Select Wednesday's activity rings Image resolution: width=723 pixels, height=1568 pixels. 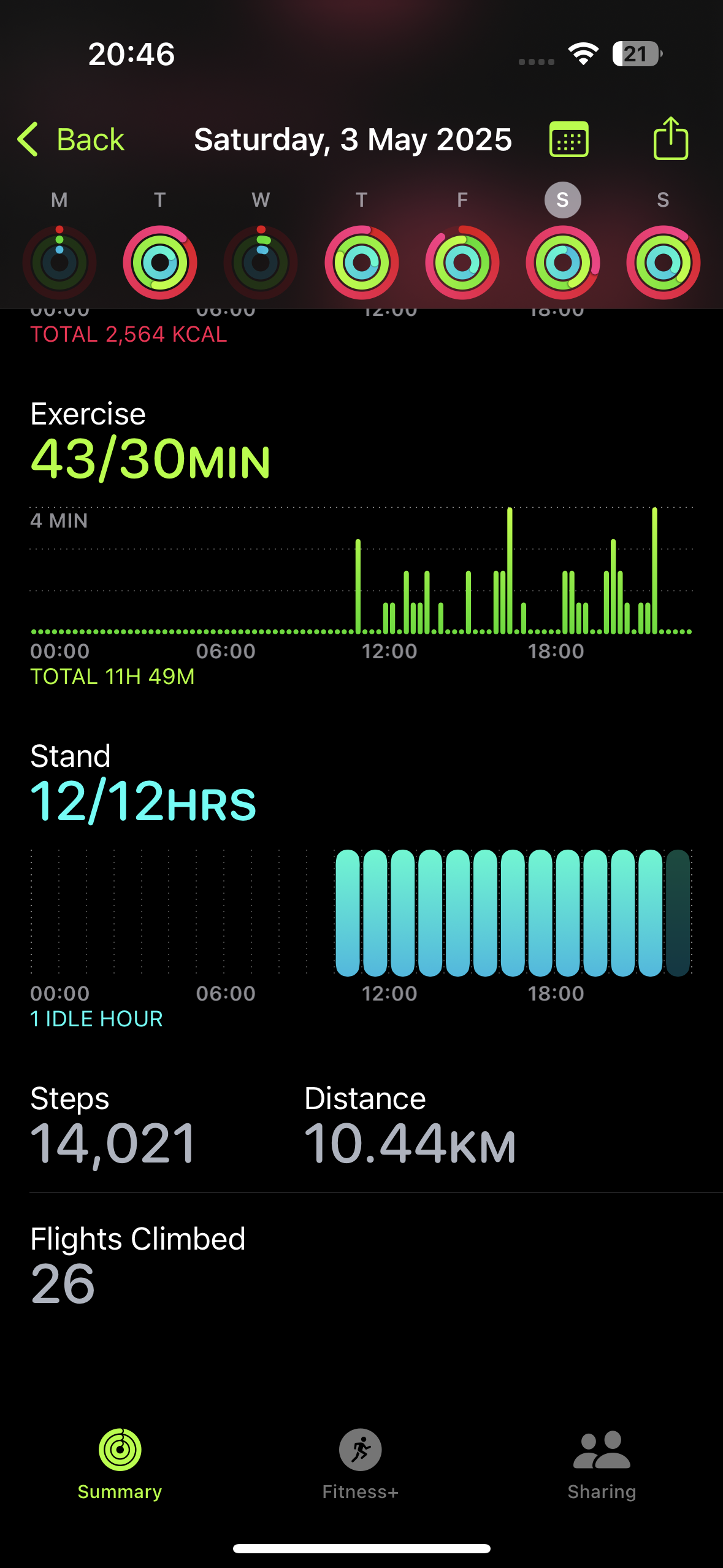(261, 263)
